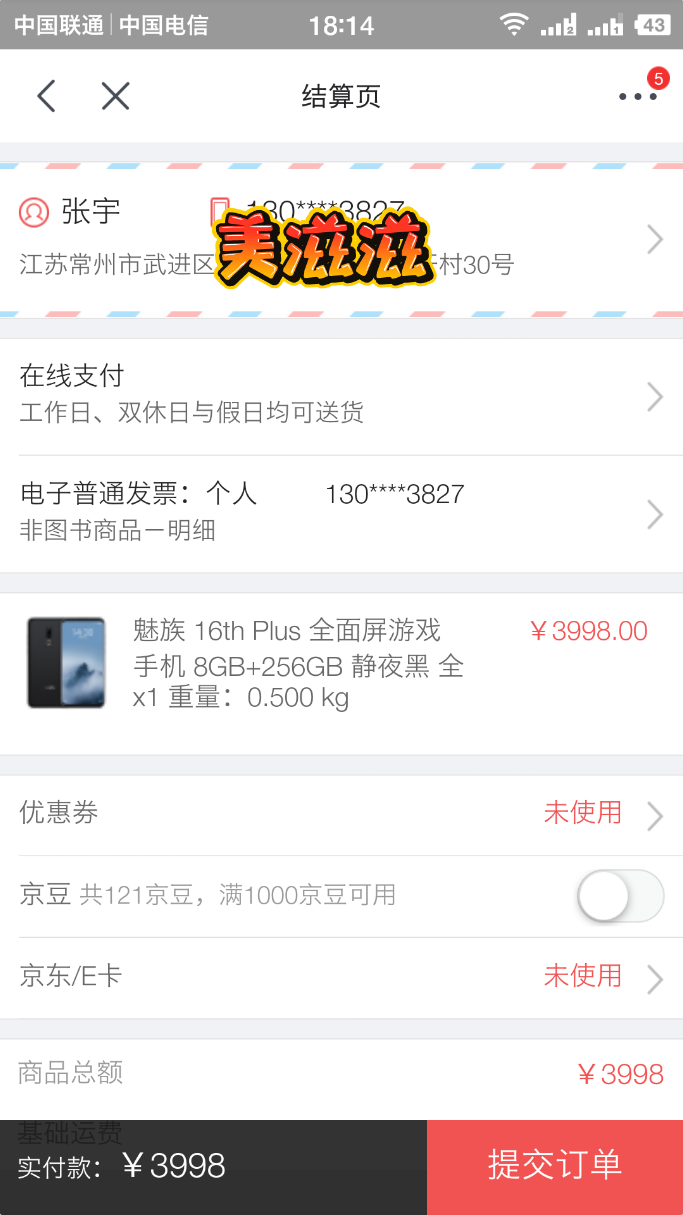Open the 在线支付 payment and delivery options
The width and height of the screenshot is (683, 1215).
(x=340, y=396)
